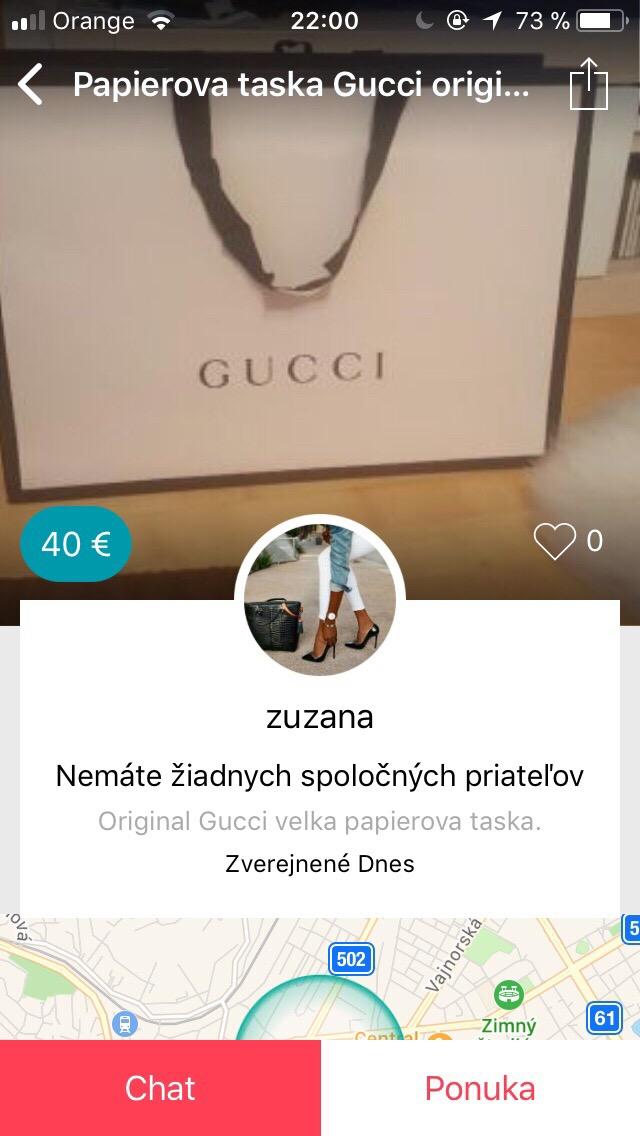The height and width of the screenshot is (1136, 640).
Task: Make an offer with Ponuka button
Action: (480, 1088)
